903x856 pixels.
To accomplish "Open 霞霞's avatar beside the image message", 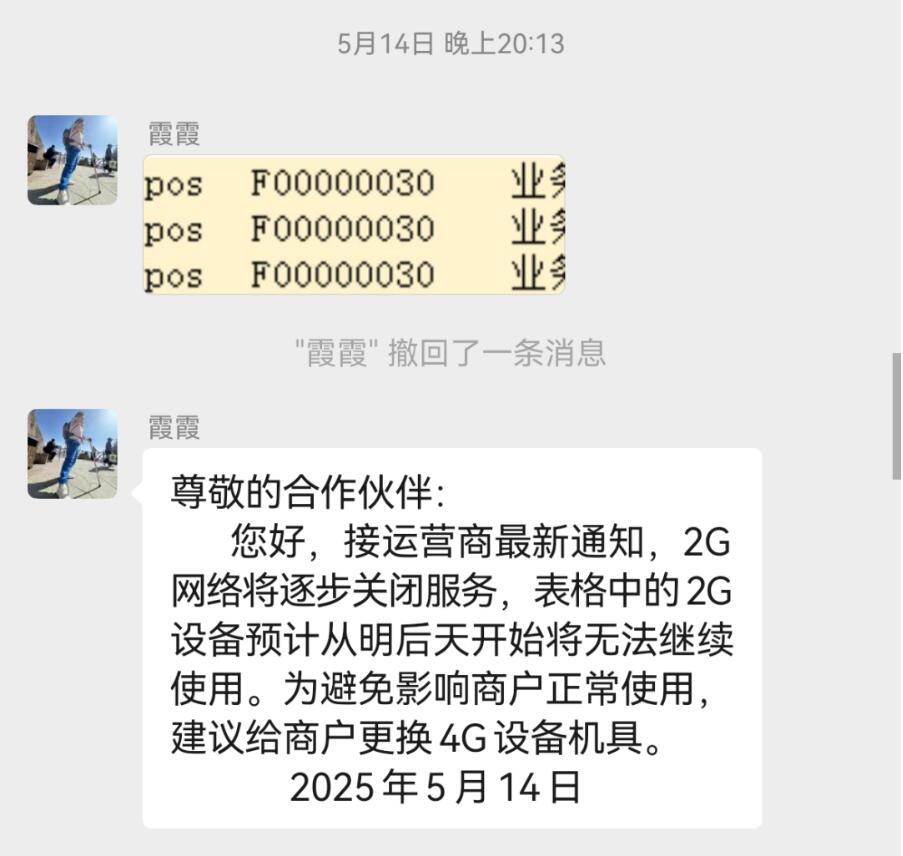I will tap(72, 160).
